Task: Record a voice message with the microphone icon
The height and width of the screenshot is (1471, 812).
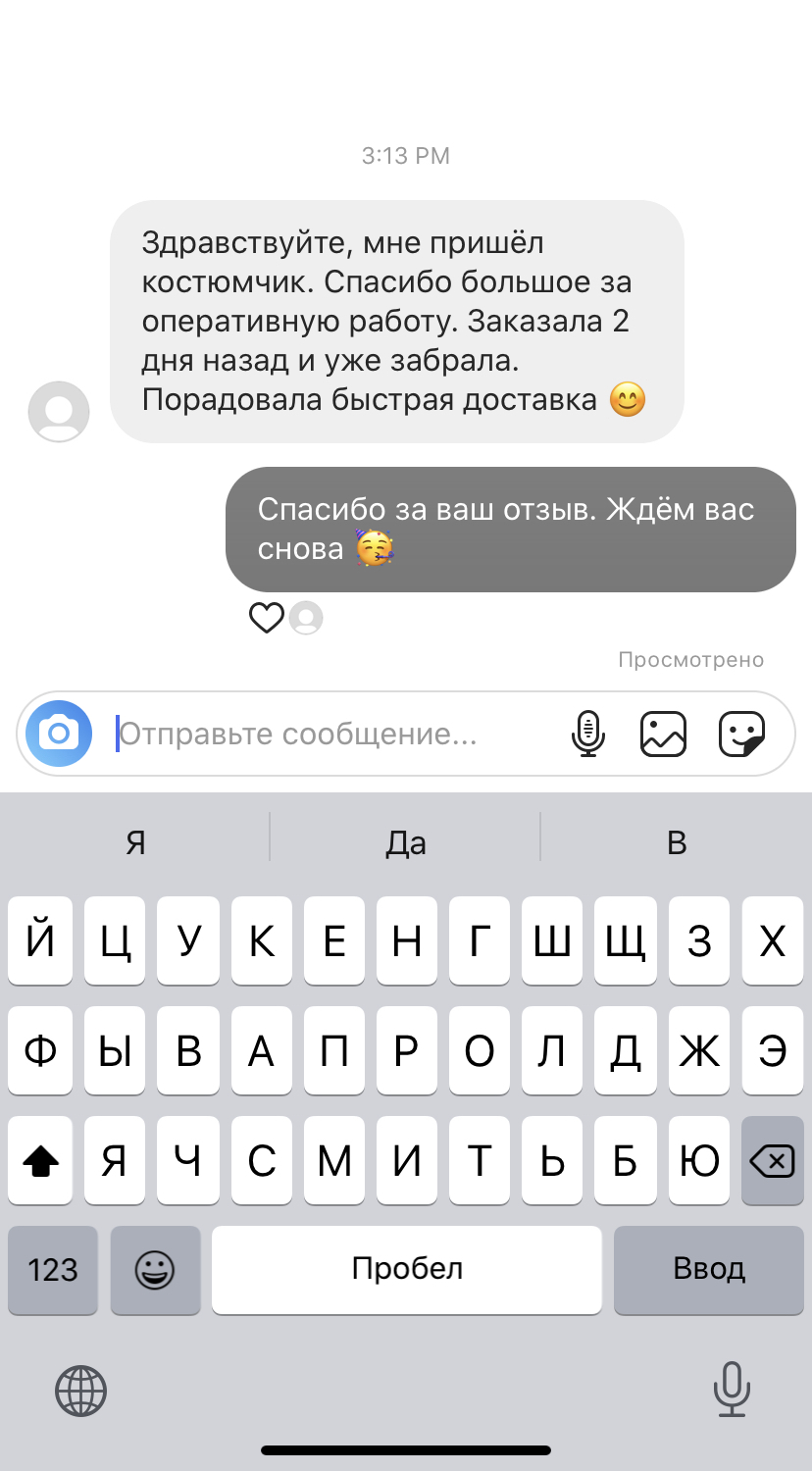Action: point(588,734)
